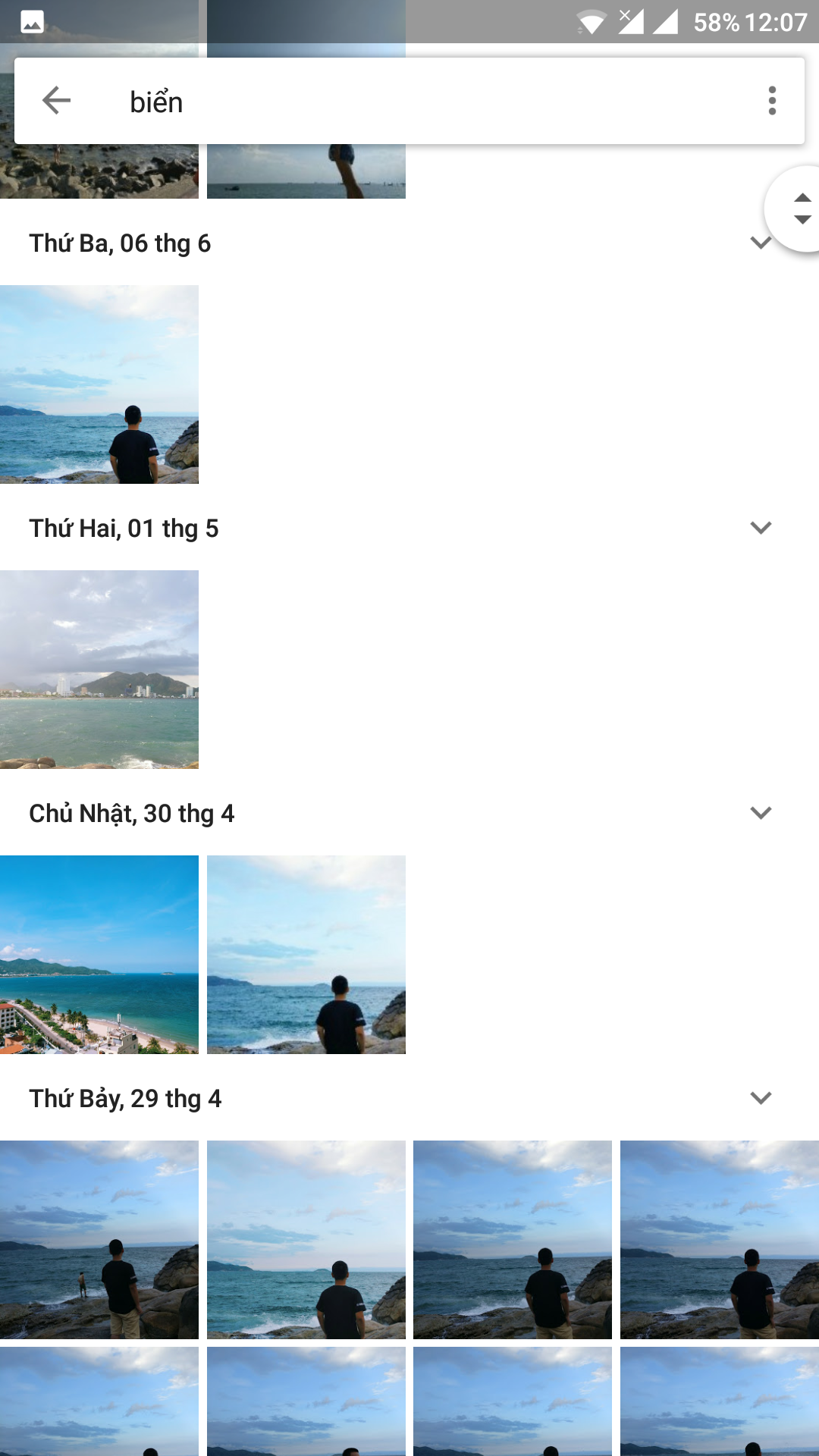This screenshot has height=1456, width=819.
Task: Expand options for Thứ Ba, 06 thg 6
Action: (759, 243)
